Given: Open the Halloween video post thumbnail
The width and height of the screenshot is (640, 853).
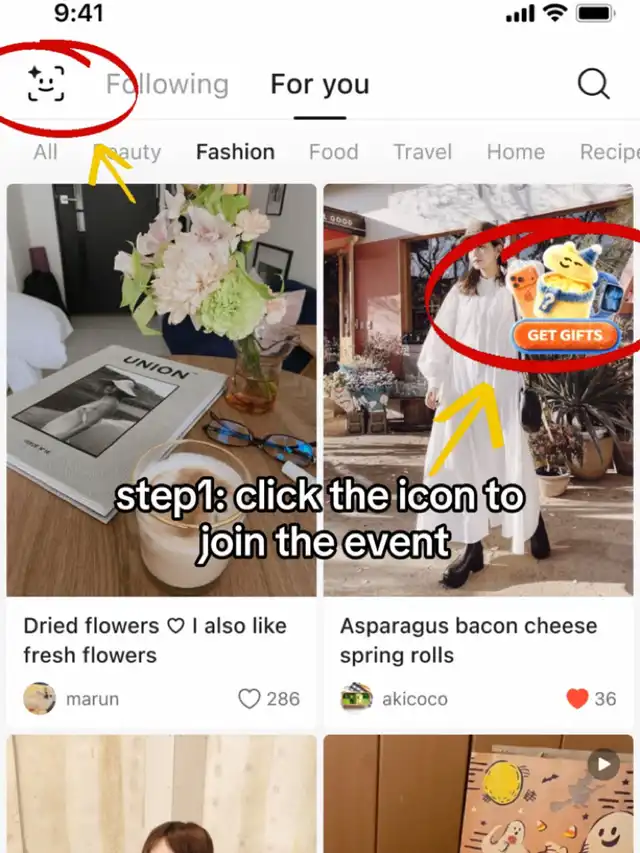Looking at the screenshot, I should (478, 794).
